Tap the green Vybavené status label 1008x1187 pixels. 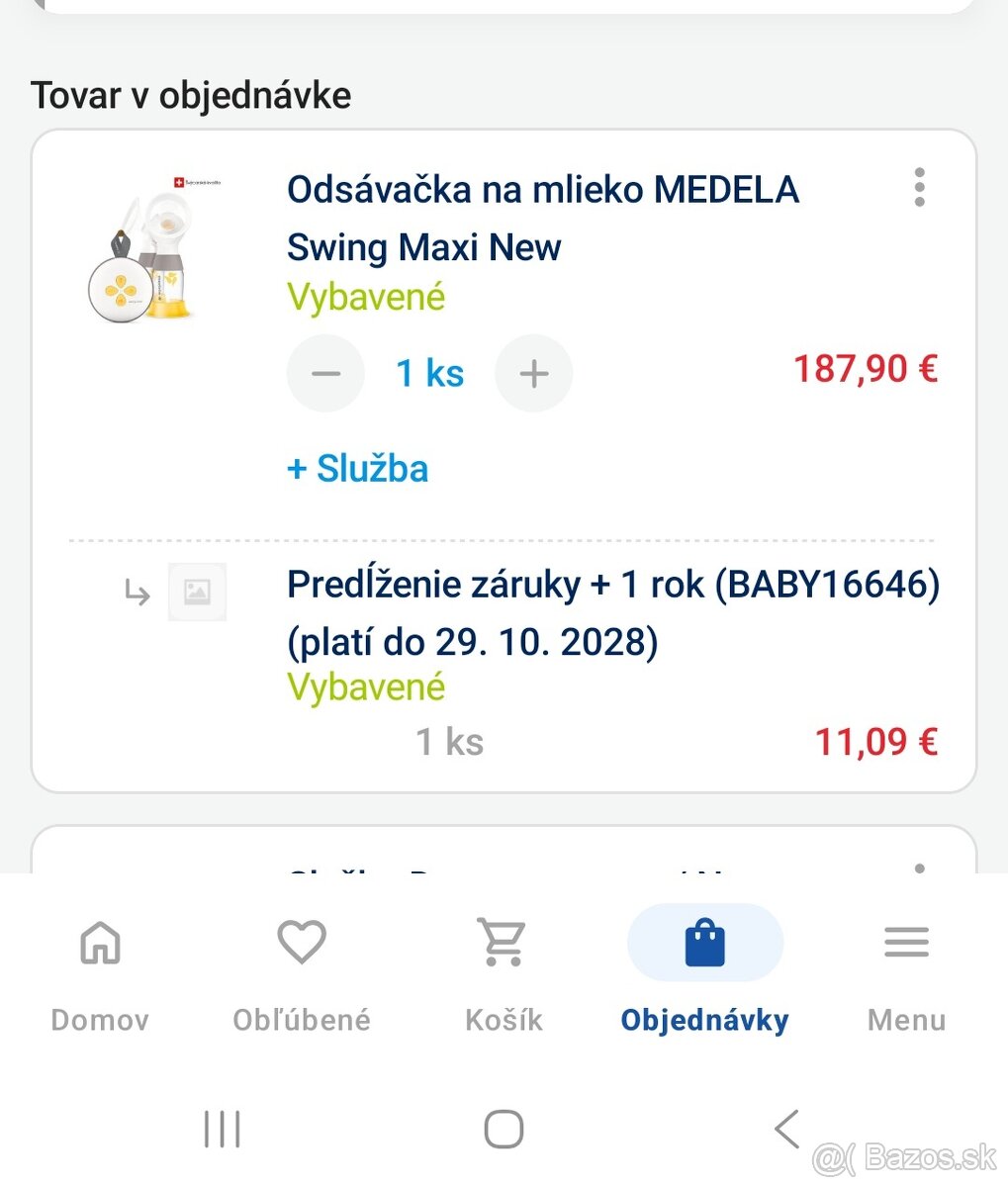coord(365,297)
